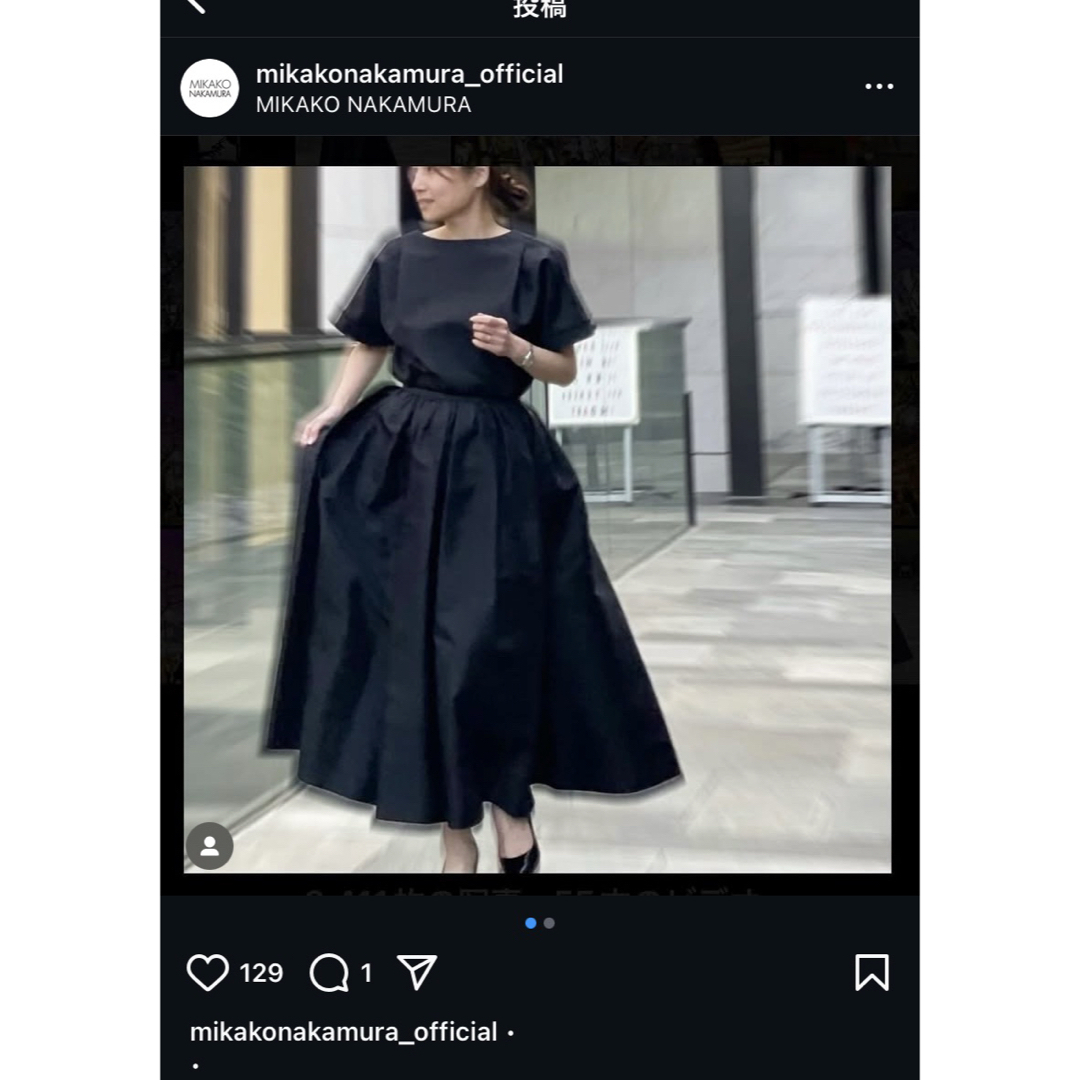The image size is (1080, 1080).
Task: Open mikakonakamura_official name in the caption
Action: click(x=343, y=1032)
